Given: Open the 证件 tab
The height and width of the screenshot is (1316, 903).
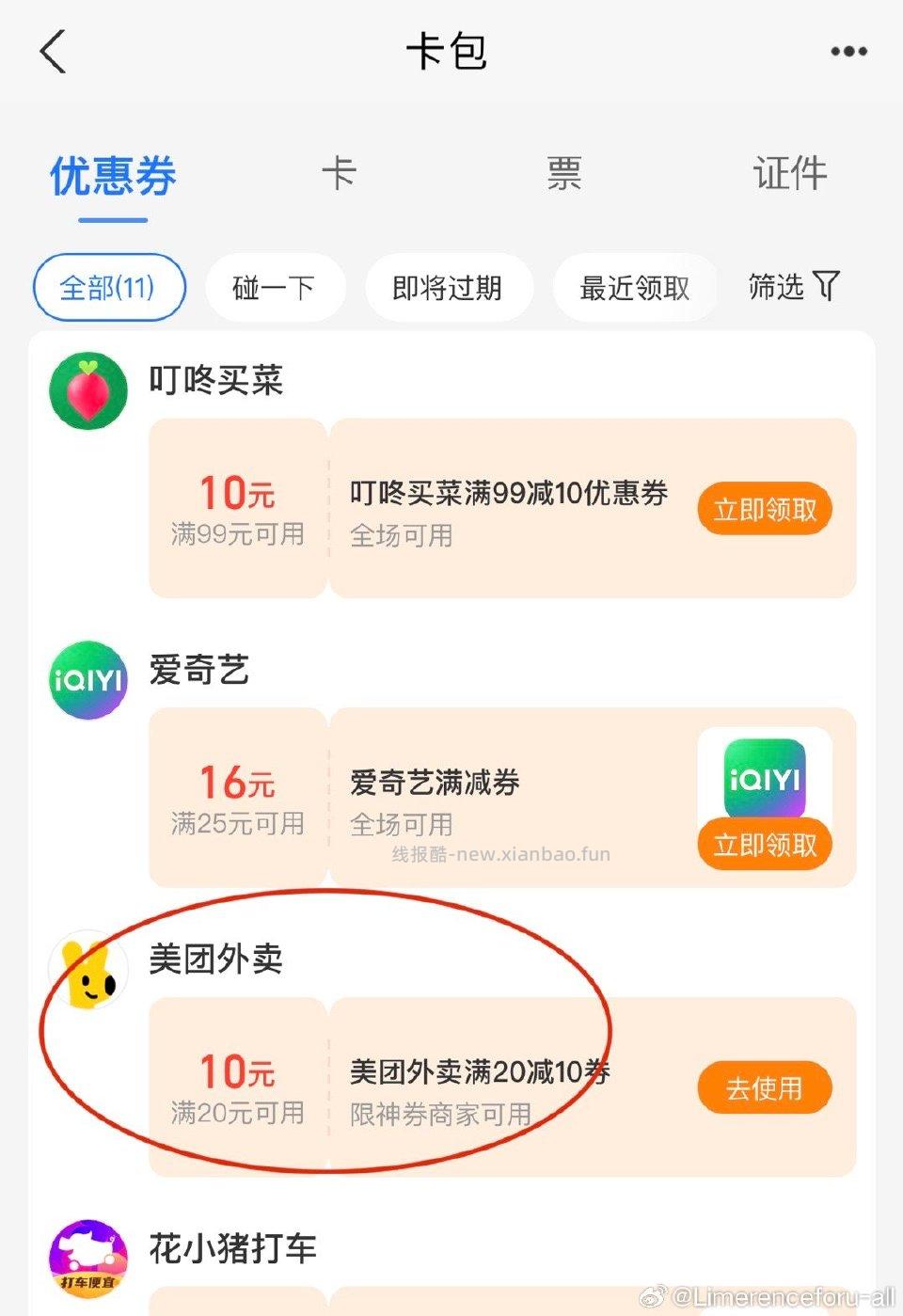Looking at the screenshot, I should point(790,174).
